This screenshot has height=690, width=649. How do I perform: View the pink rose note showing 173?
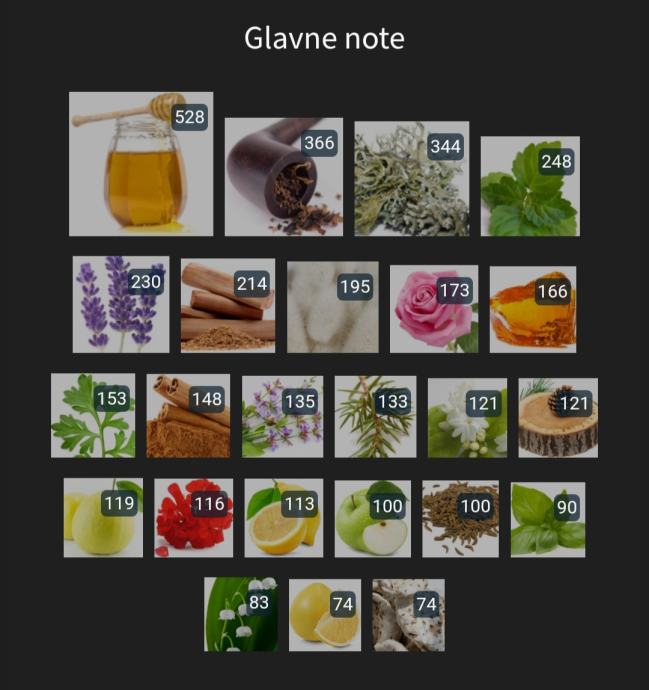click(x=433, y=309)
